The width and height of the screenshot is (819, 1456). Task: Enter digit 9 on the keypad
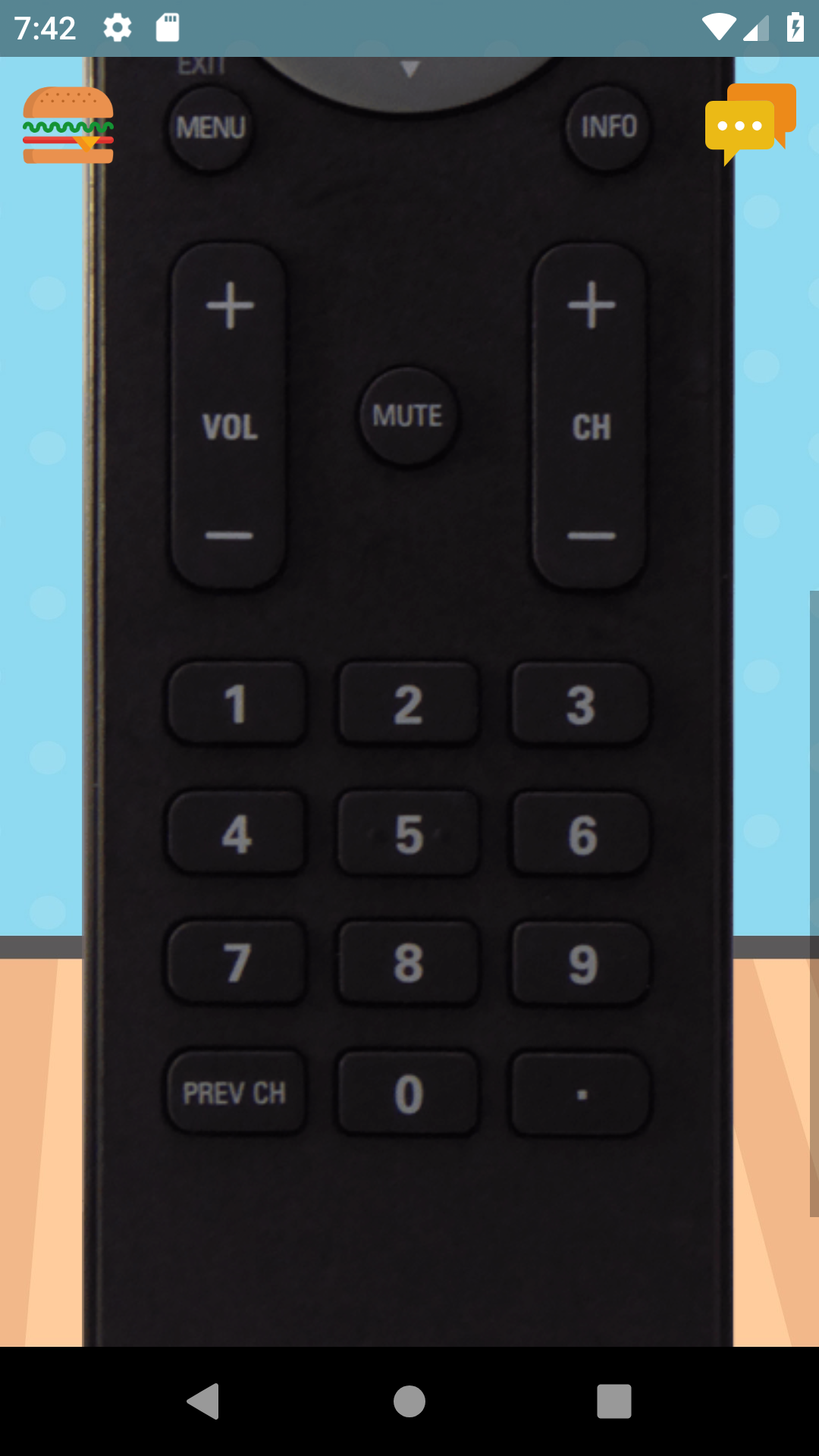(581, 962)
